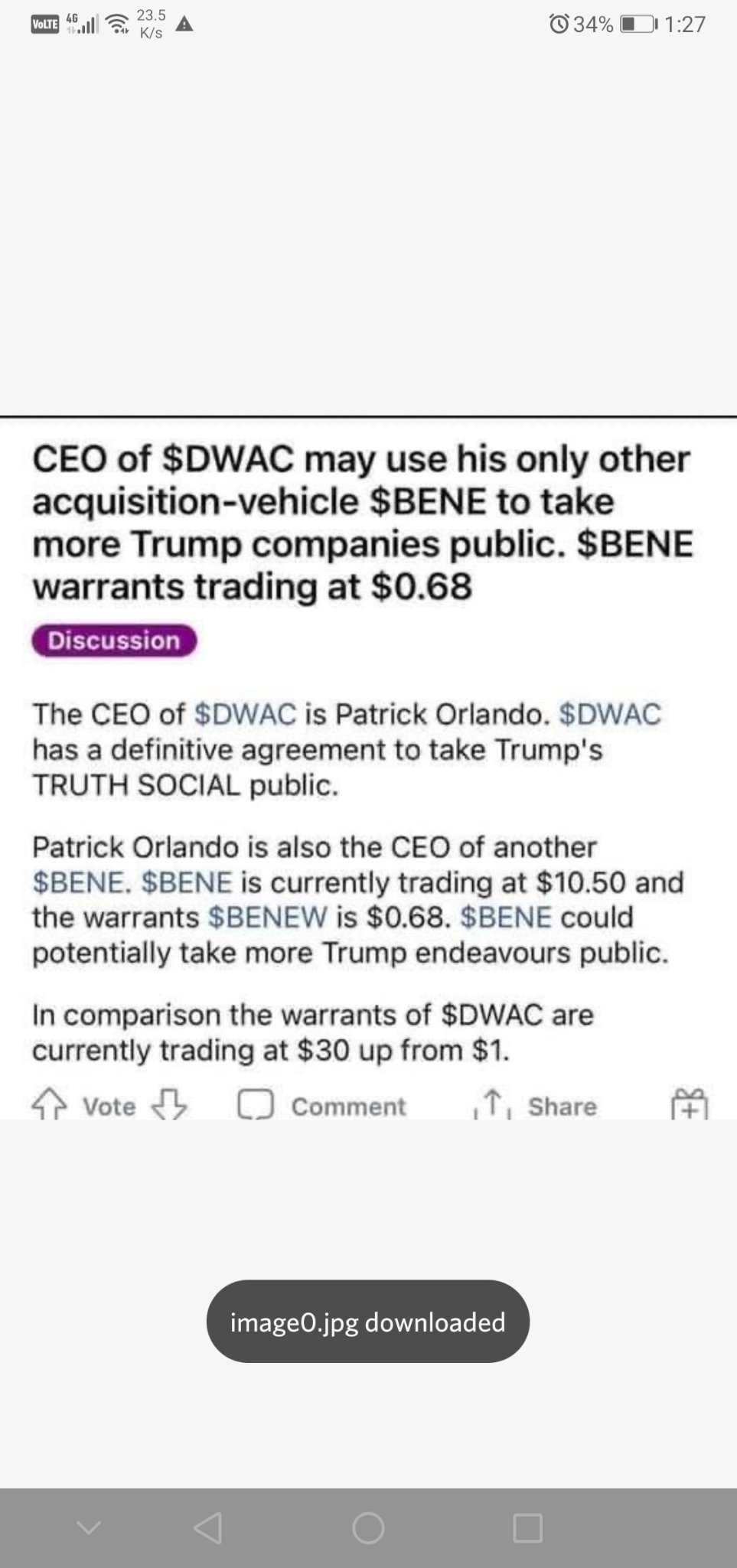The width and height of the screenshot is (737, 1568).
Task: Tap the displayed image to toggle viewer controls
Action: tap(368, 768)
